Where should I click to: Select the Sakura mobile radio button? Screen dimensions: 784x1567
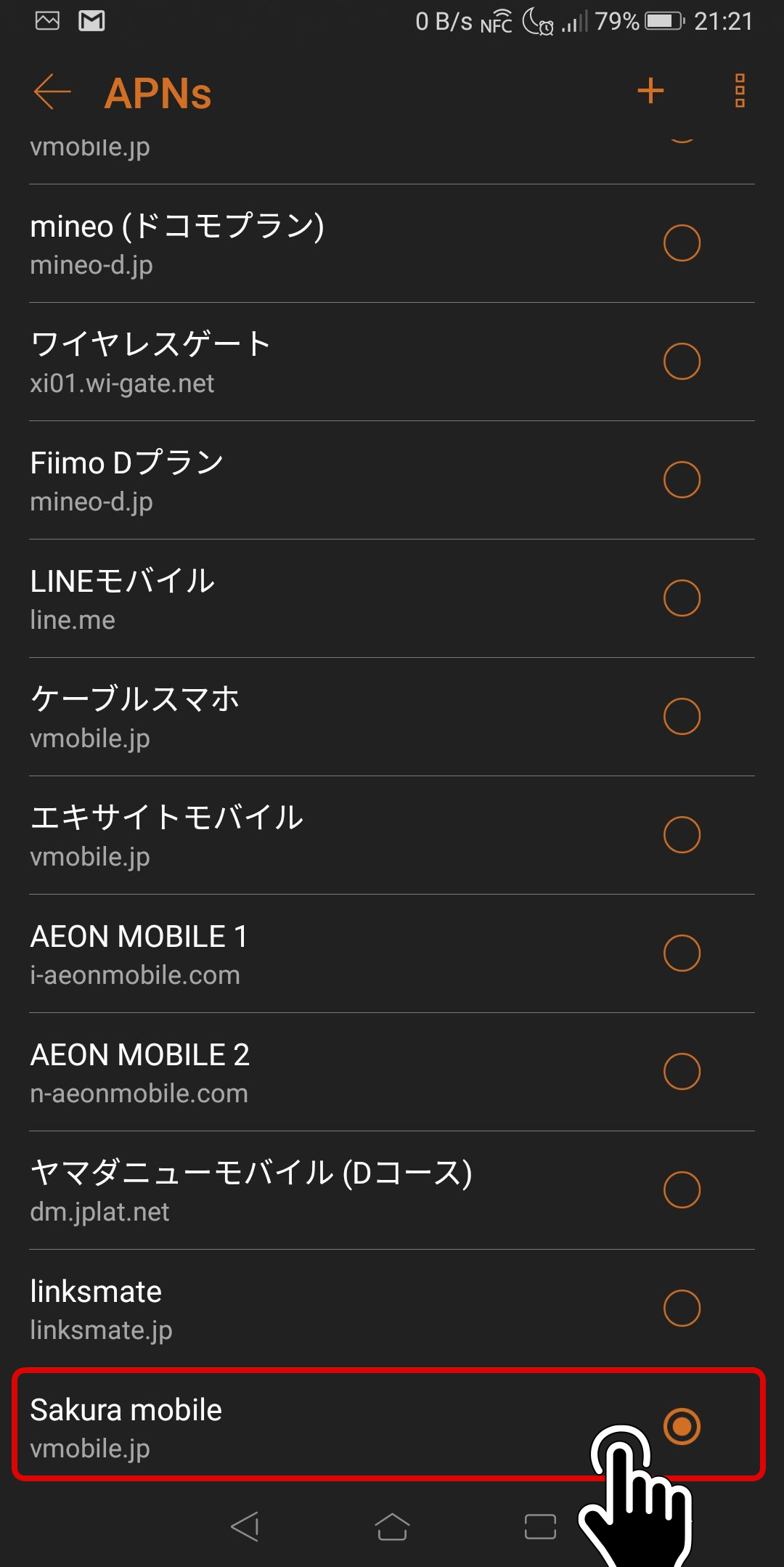[682, 1426]
